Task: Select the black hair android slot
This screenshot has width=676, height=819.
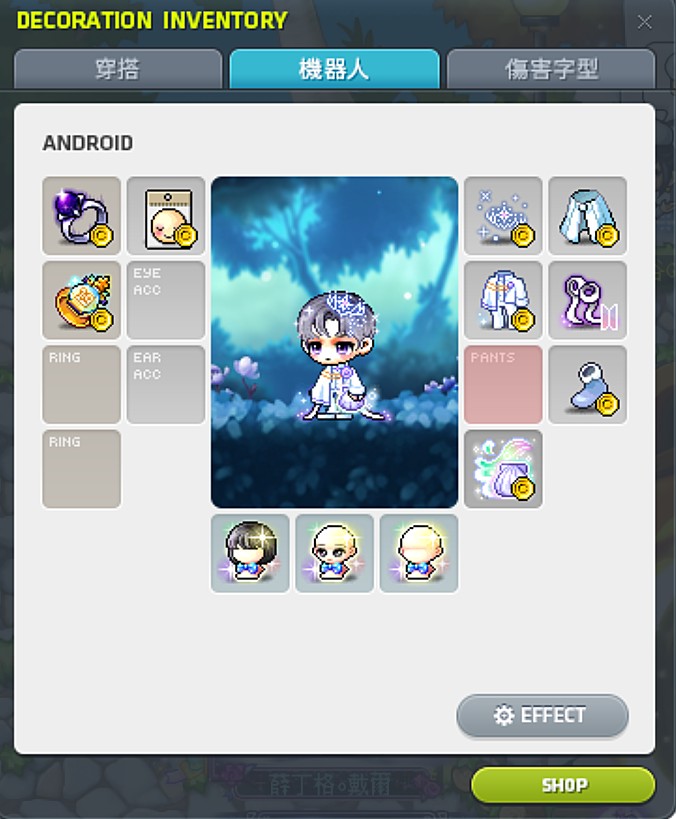Action: [250, 553]
